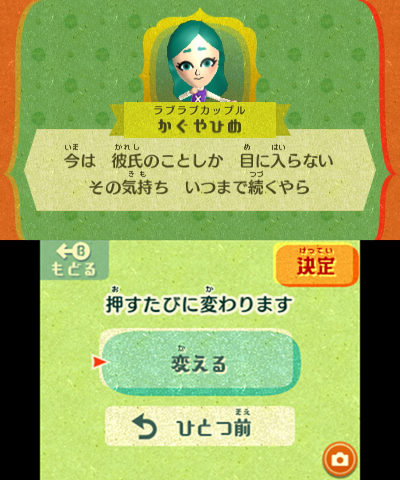Tap 変える to change the phrase

pyautogui.click(x=199, y=362)
